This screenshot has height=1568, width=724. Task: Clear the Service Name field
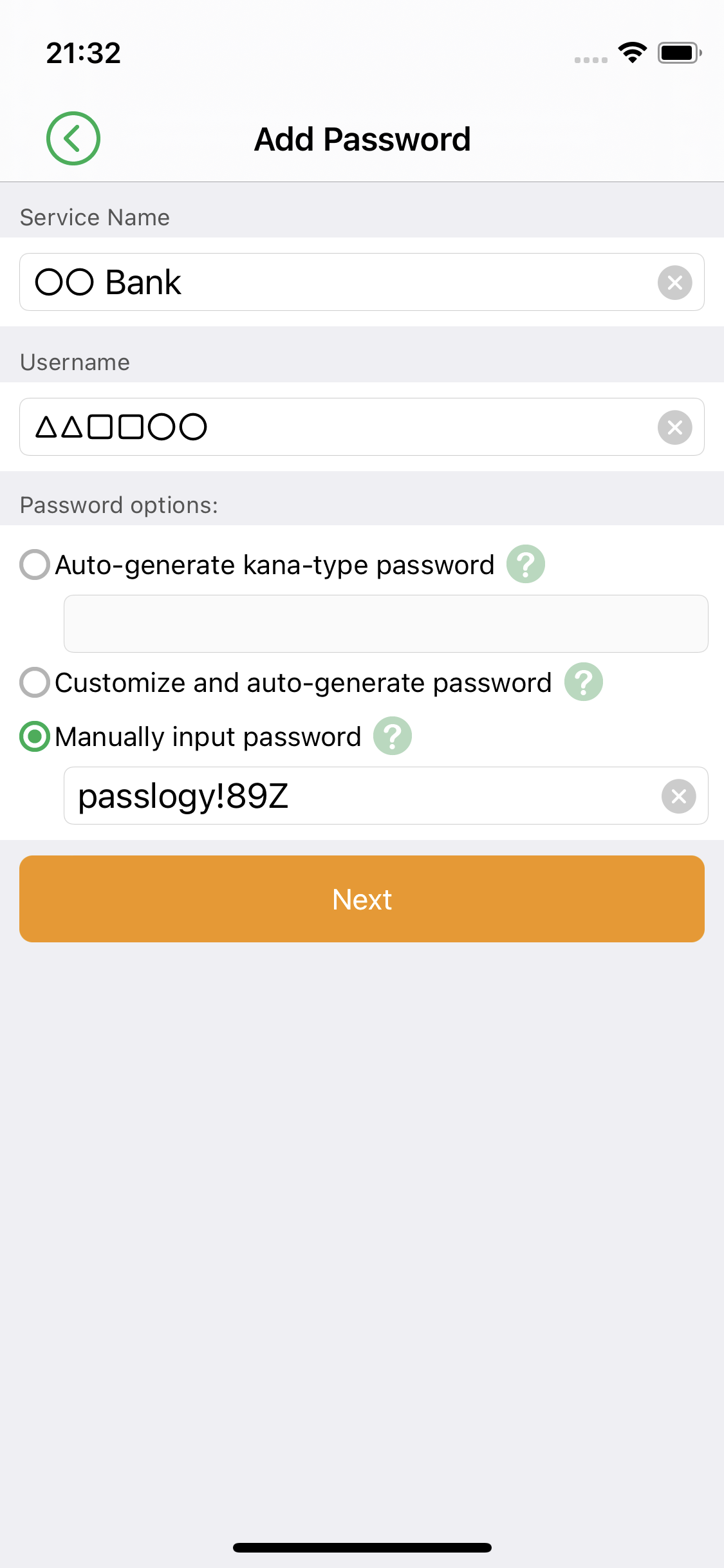coord(674,282)
